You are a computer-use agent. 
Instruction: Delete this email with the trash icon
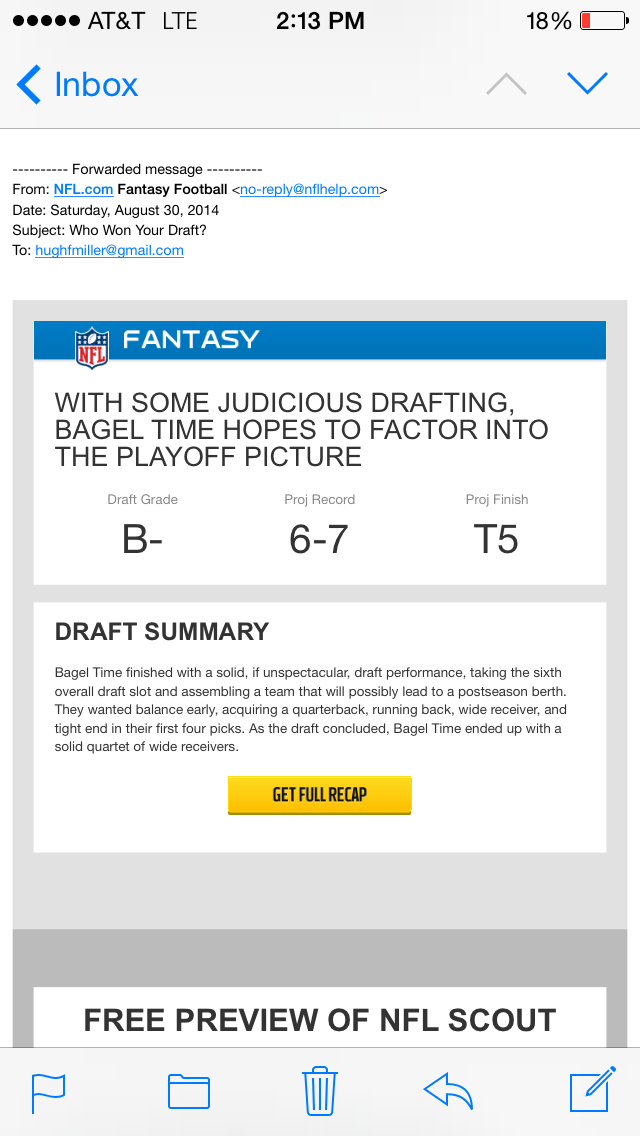pyautogui.click(x=319, y=1090)
